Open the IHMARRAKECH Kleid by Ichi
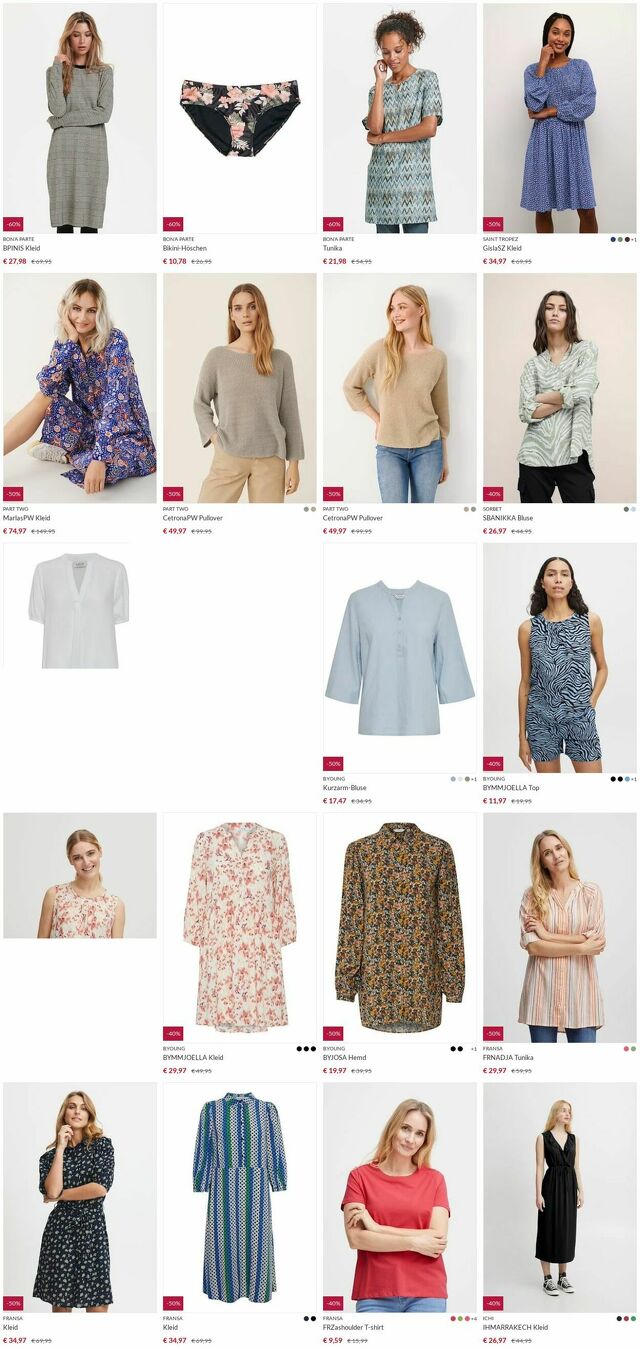Viewport: 640px width, 1349px height. click(560, 1198)
